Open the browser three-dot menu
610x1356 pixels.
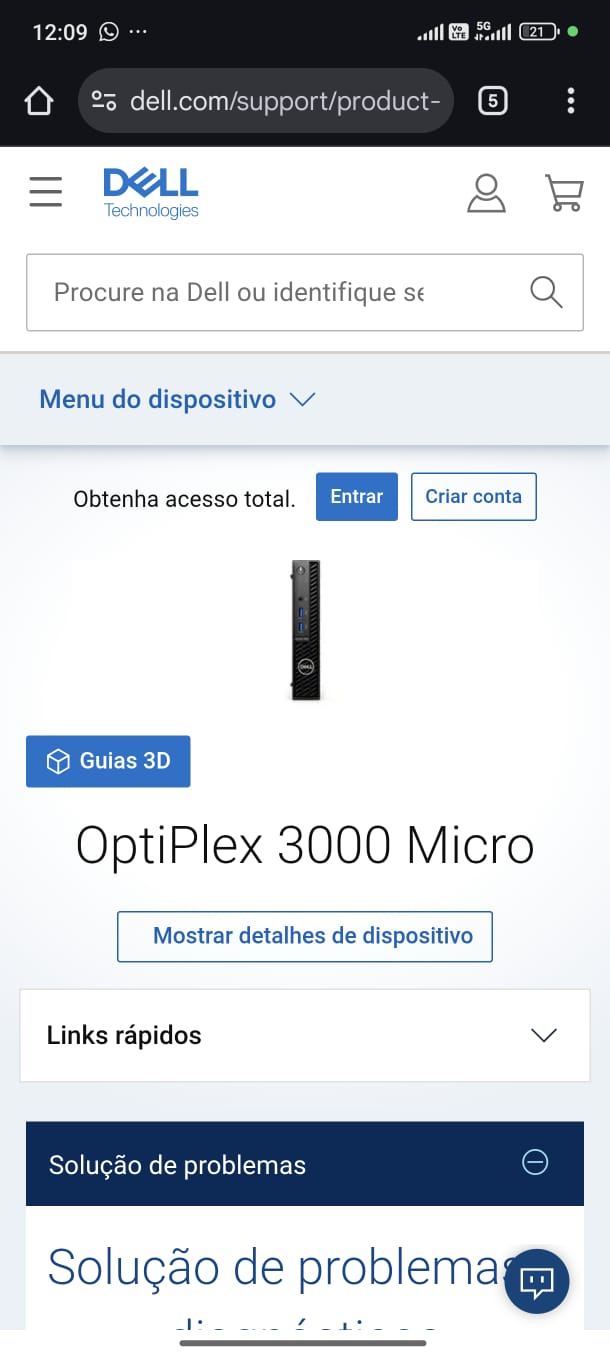coord(571,101)
